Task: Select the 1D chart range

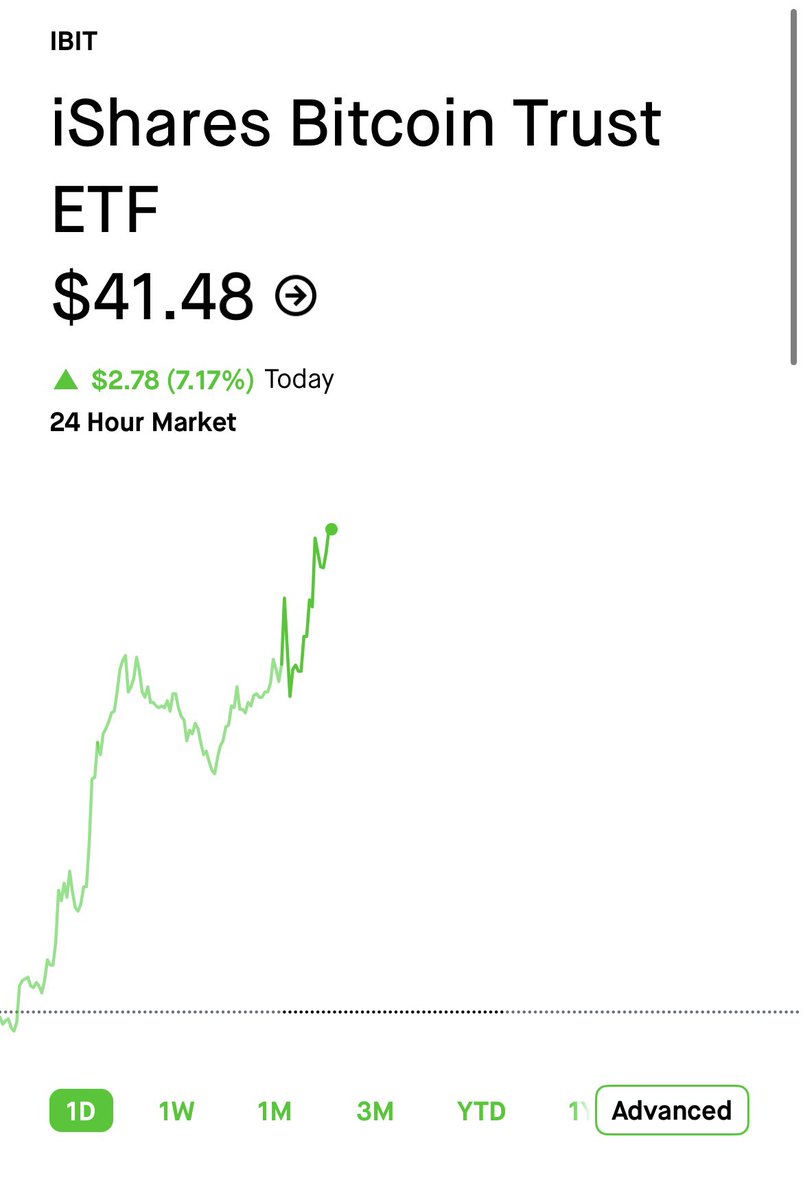Action: pyautogui.click(x=81, y=1111)
